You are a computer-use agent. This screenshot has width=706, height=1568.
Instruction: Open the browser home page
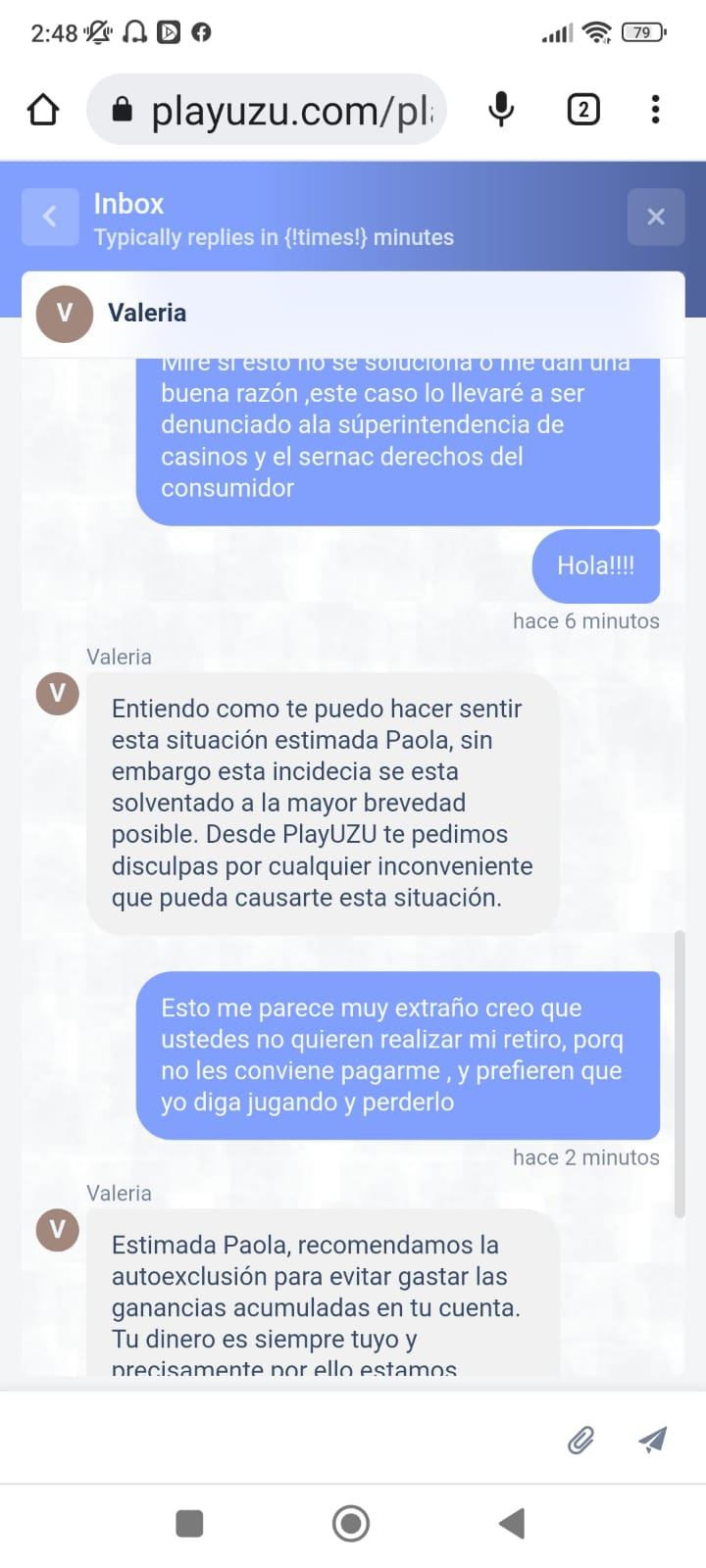(43, 110)
